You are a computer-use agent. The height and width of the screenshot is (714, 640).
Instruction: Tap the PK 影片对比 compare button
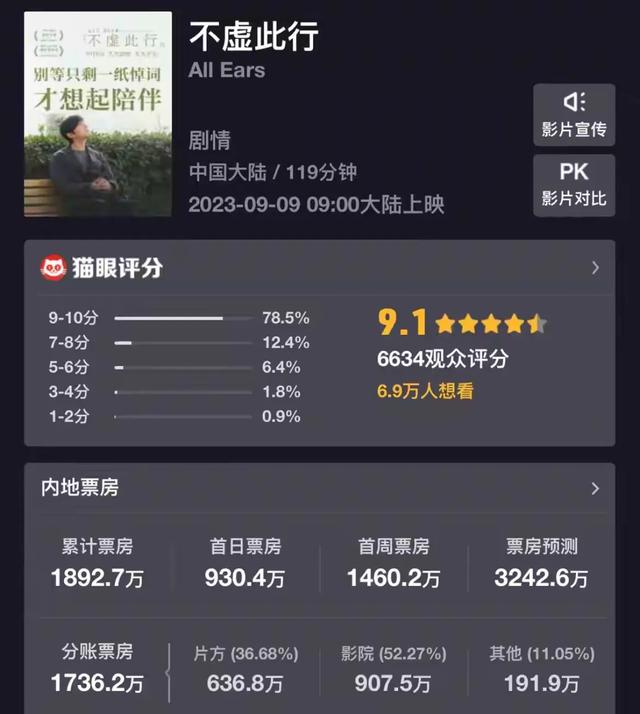tap(574, 184)
